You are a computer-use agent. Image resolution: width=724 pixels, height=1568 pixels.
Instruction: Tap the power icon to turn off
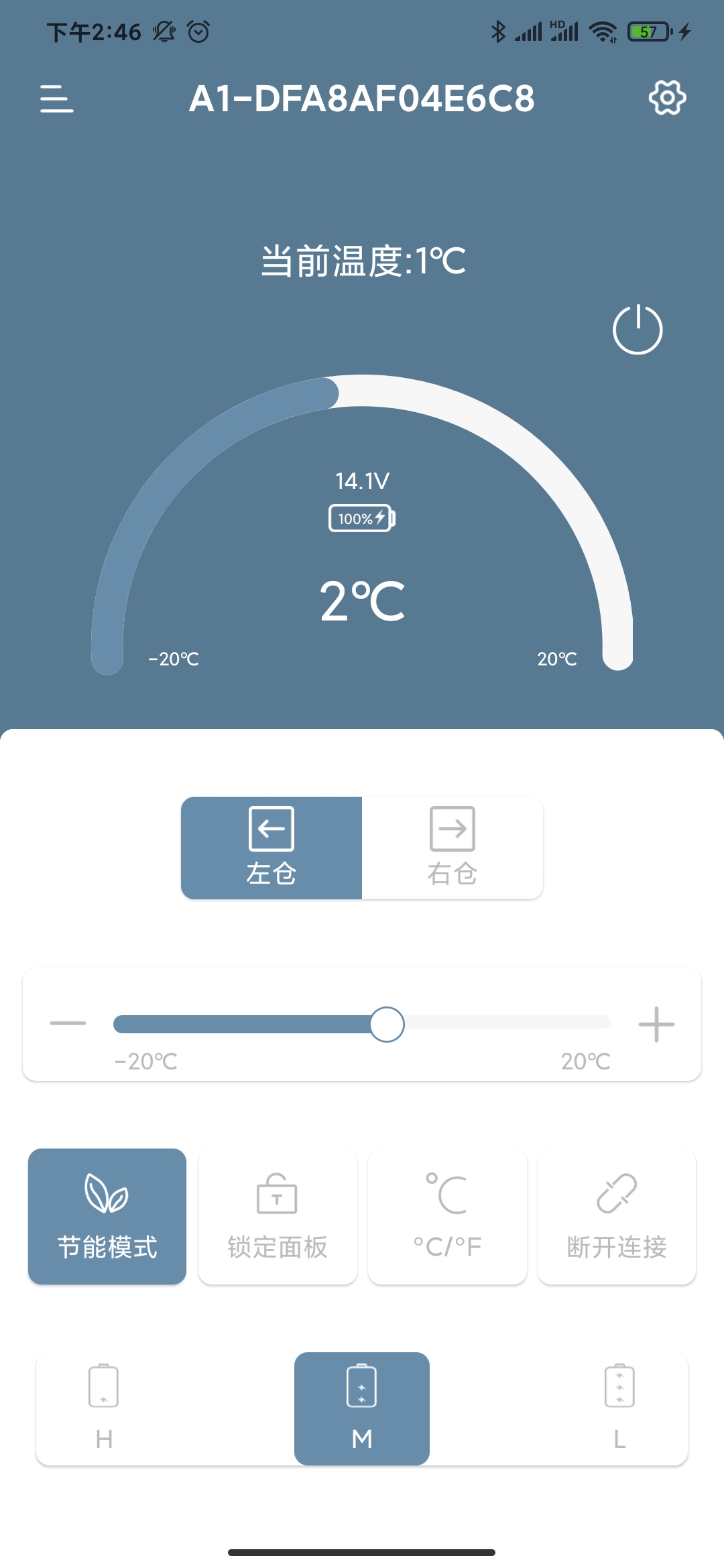637,330
